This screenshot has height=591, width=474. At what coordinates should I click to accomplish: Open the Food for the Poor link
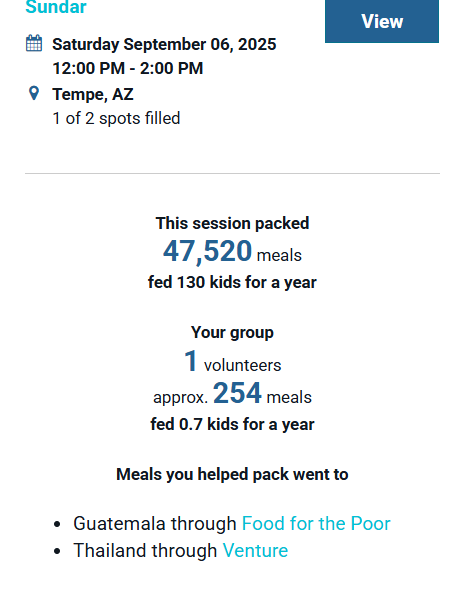pyautogui.click(x=316, y=524)
